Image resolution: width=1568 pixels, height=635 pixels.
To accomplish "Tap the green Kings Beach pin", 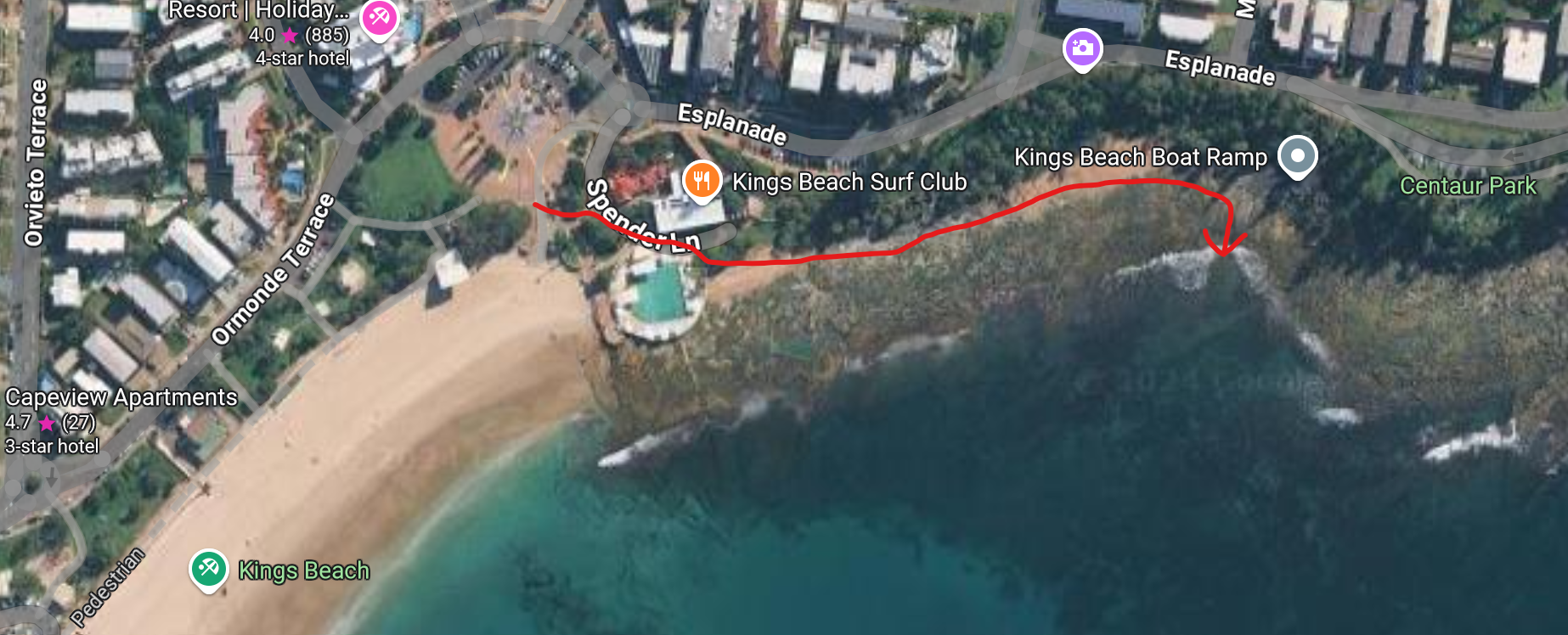I will tap(209, 570).
